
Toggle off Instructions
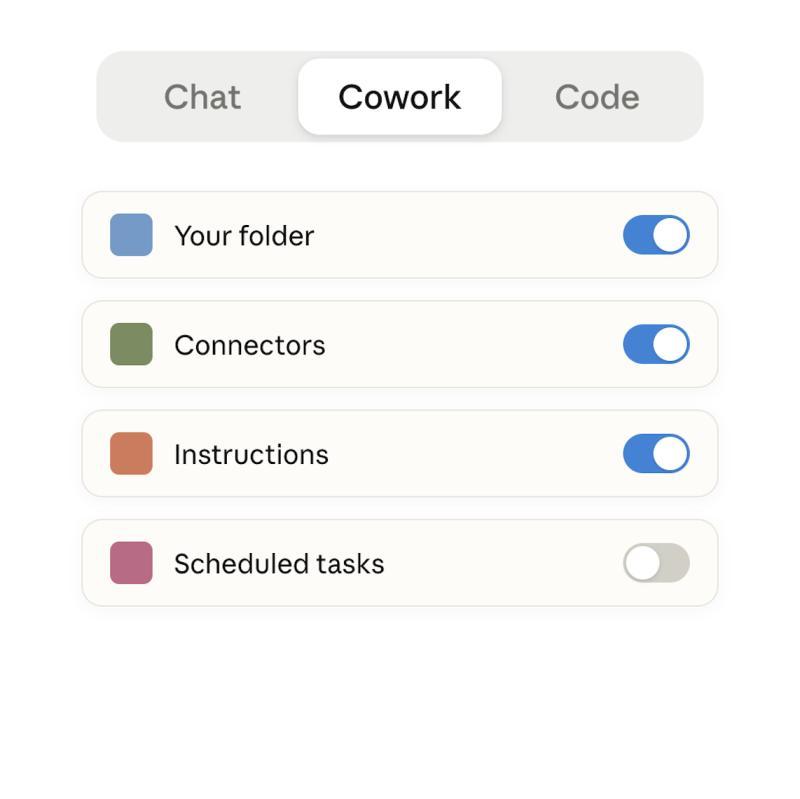coord(656,453)
